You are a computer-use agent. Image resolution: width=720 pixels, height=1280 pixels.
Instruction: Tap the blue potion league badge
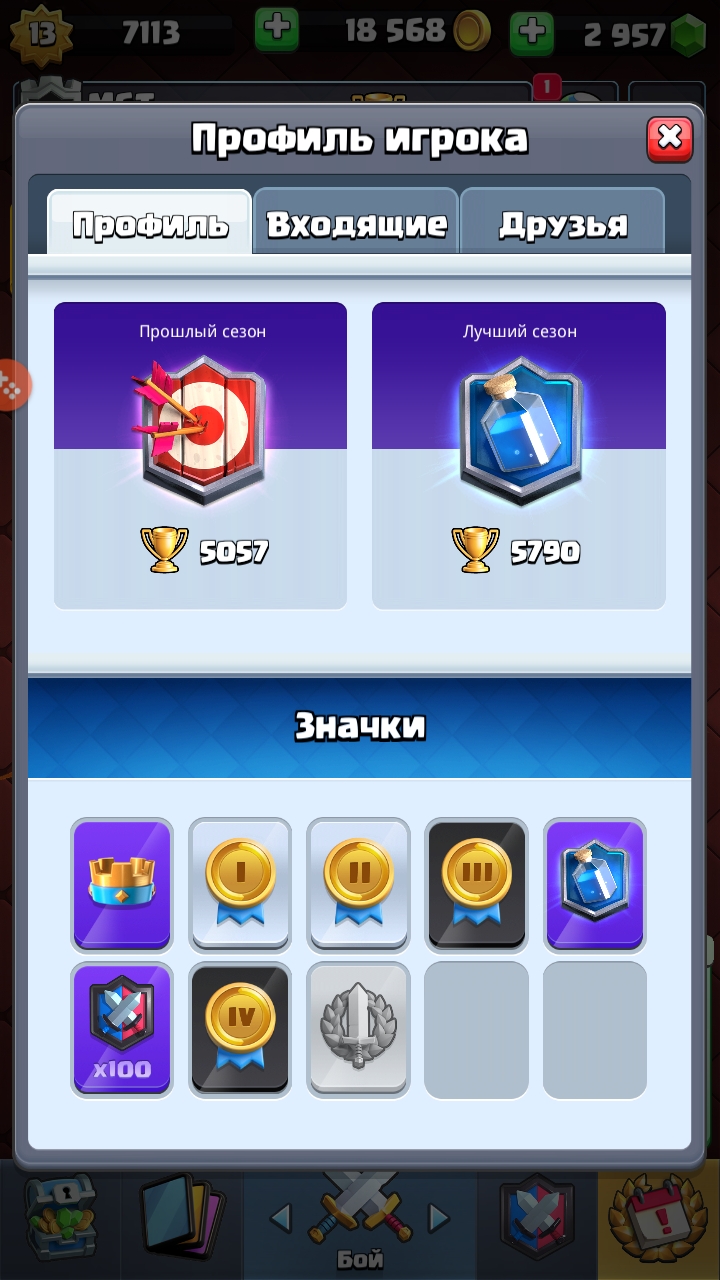595,884
